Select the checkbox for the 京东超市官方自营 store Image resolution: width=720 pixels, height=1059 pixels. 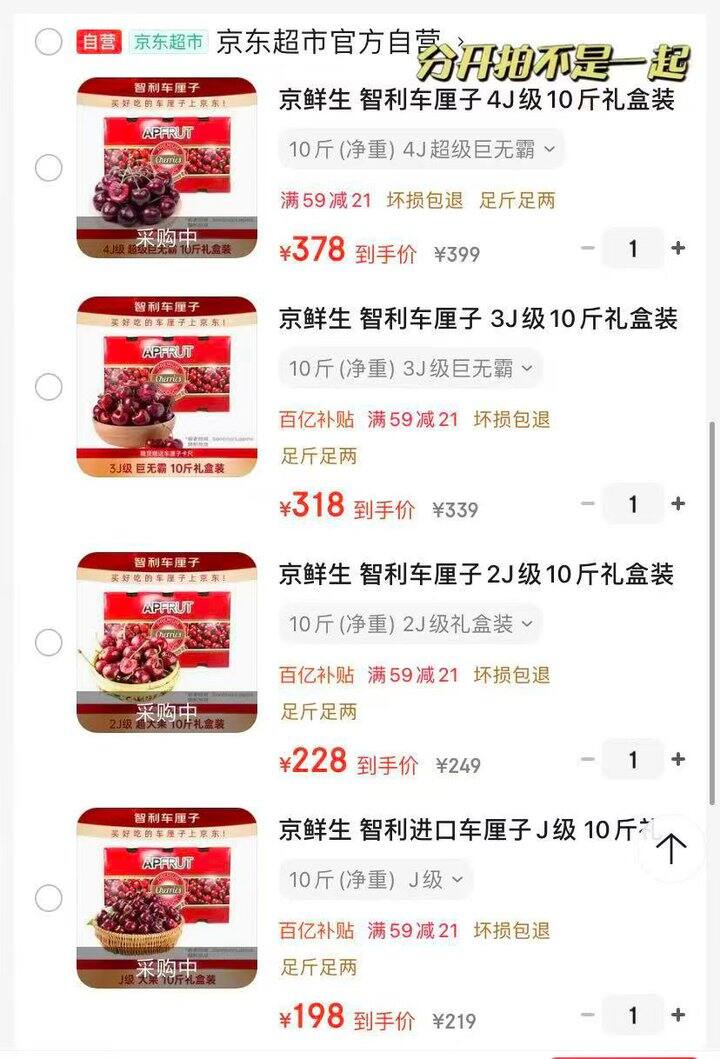click(x=47, y=41)
